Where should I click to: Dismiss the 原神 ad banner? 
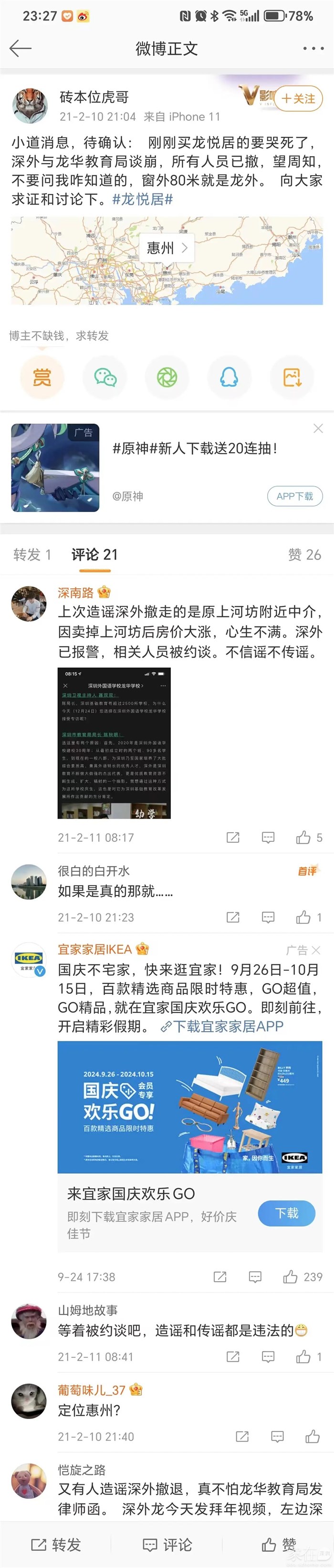coord(318,428)
